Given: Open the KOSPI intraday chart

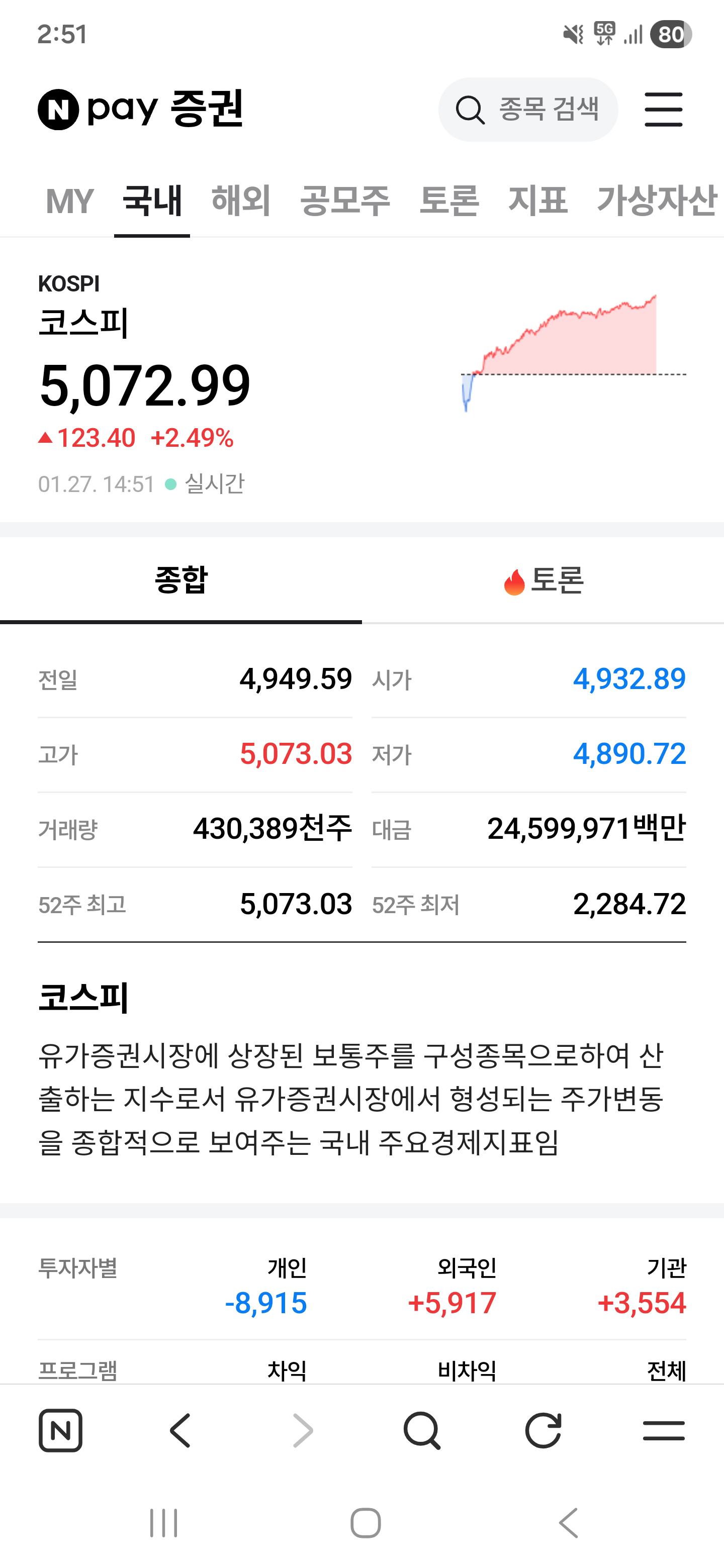Looking at the screenshot, I should pos(572,352).
